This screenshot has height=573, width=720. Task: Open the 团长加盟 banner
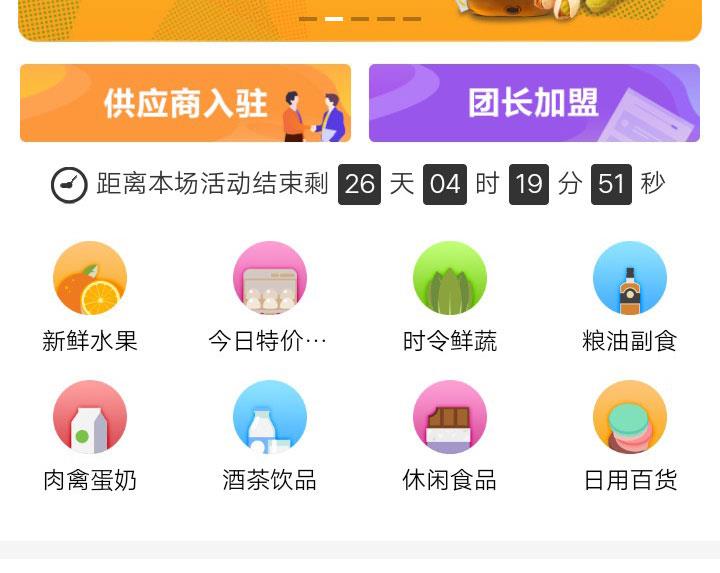pyautogui.click(x=534, y=103)
